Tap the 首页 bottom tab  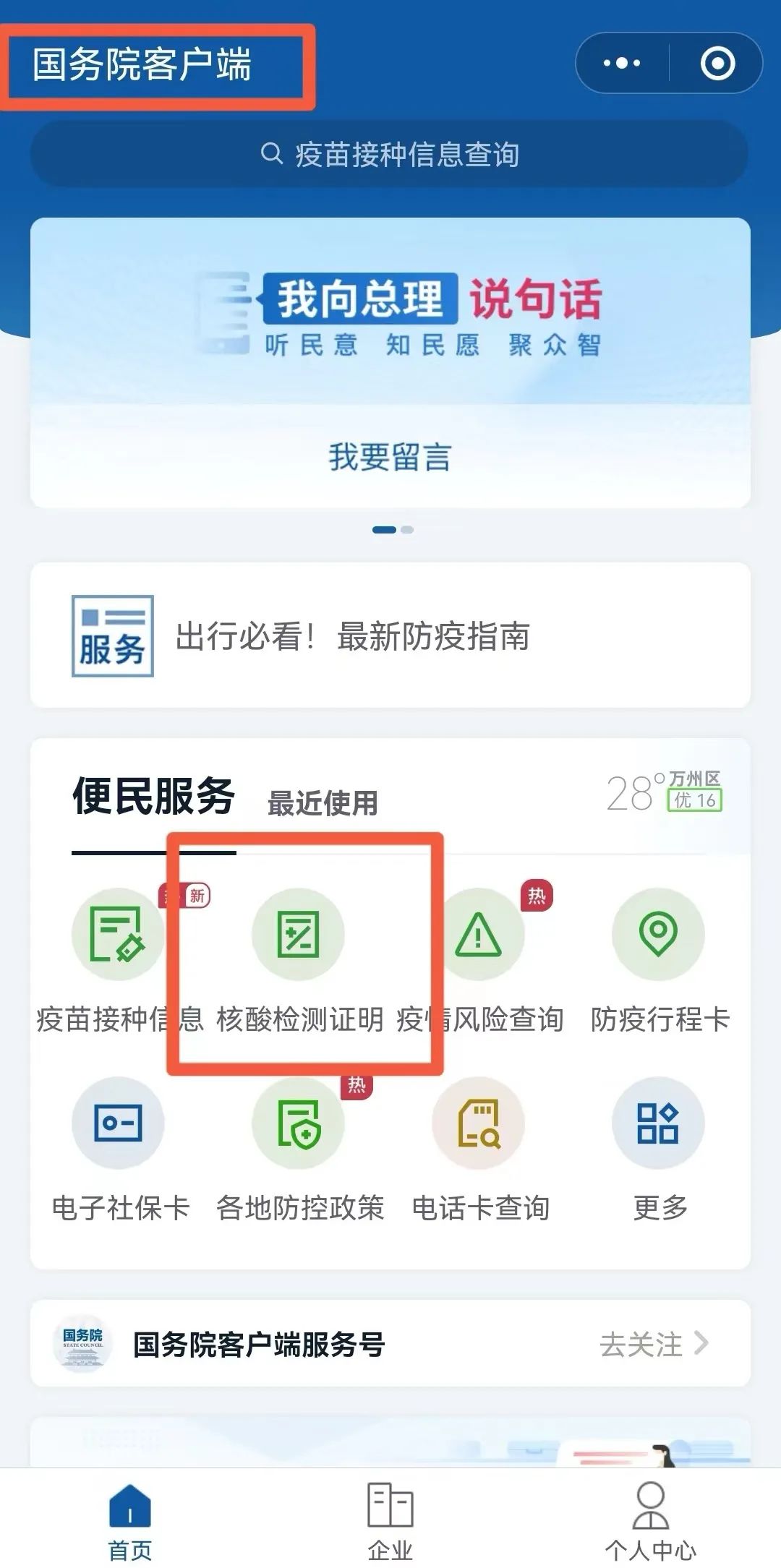[x=130, y=1520]
